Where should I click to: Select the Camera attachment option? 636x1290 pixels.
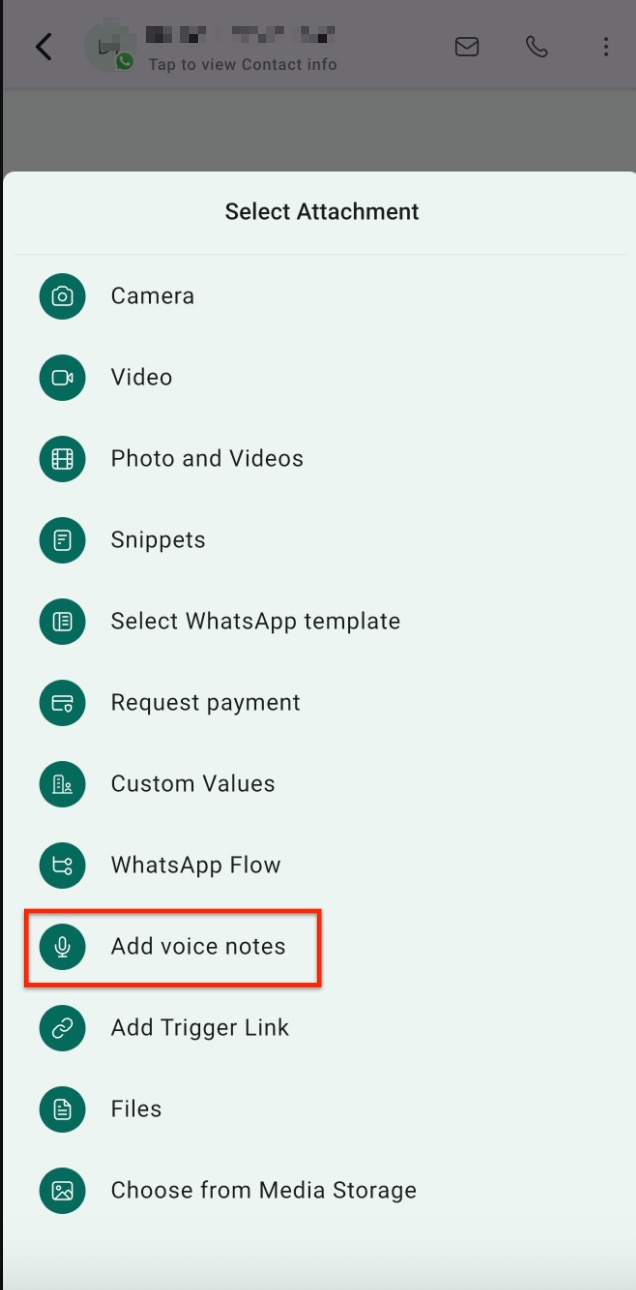(152, 296)
